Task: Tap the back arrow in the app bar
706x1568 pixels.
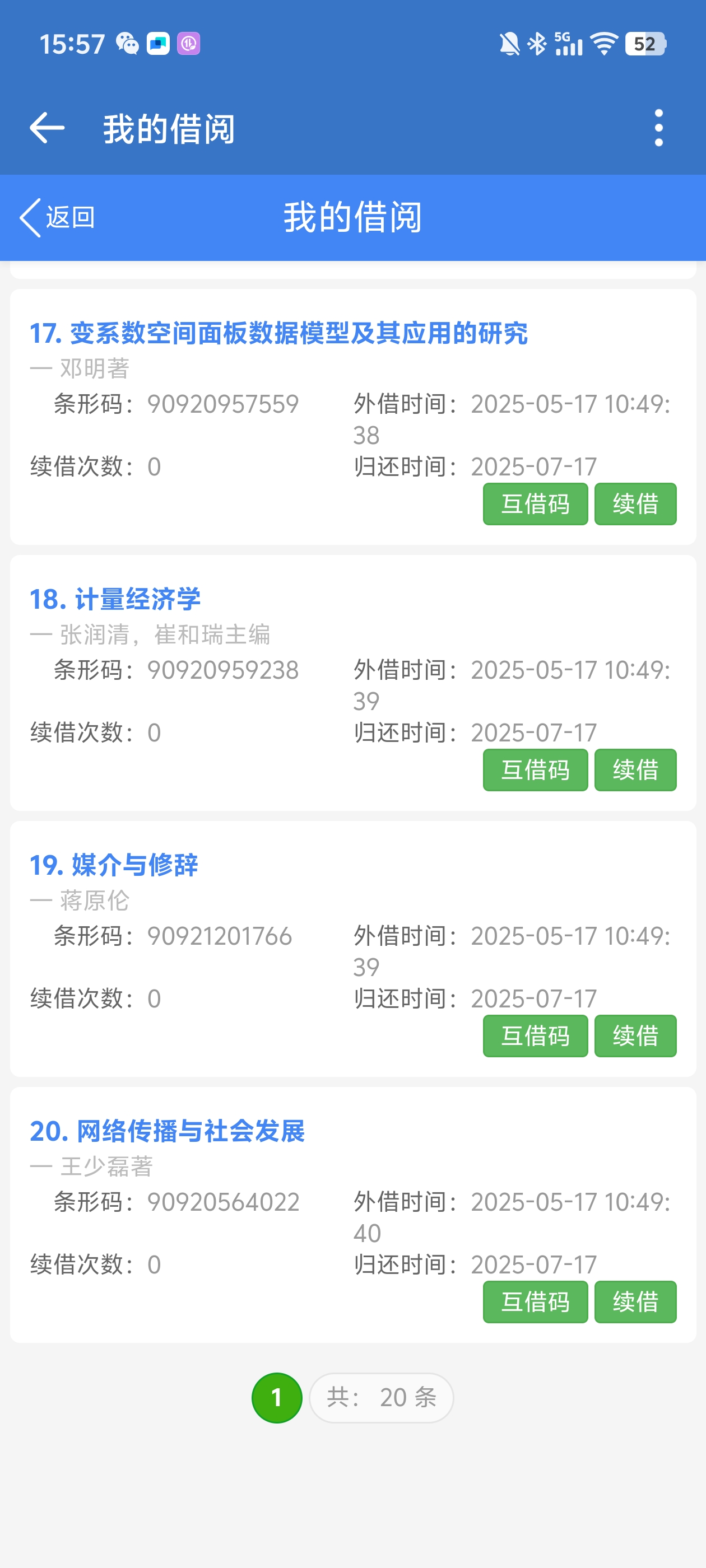Action: pos(47,128)
